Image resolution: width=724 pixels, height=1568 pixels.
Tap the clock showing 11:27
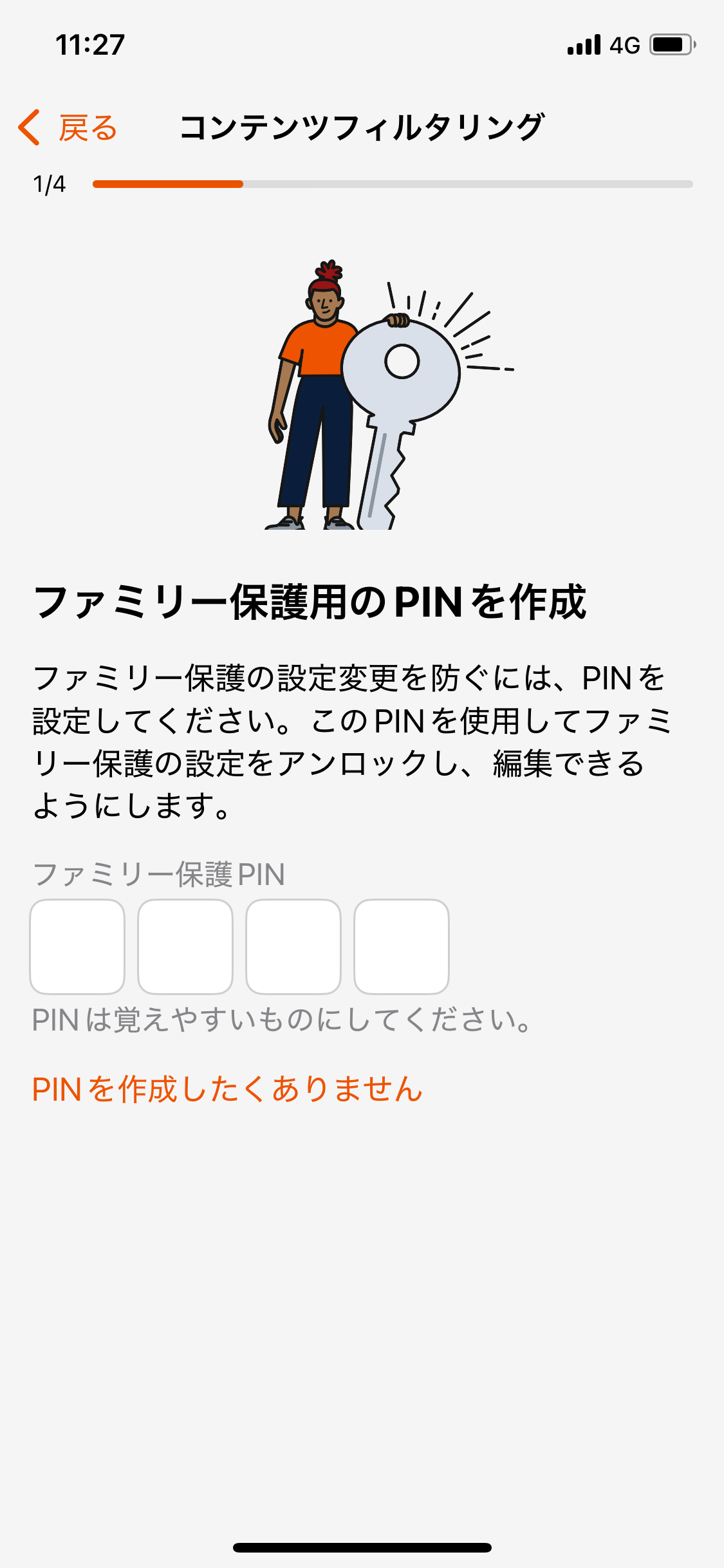[89, 44]
